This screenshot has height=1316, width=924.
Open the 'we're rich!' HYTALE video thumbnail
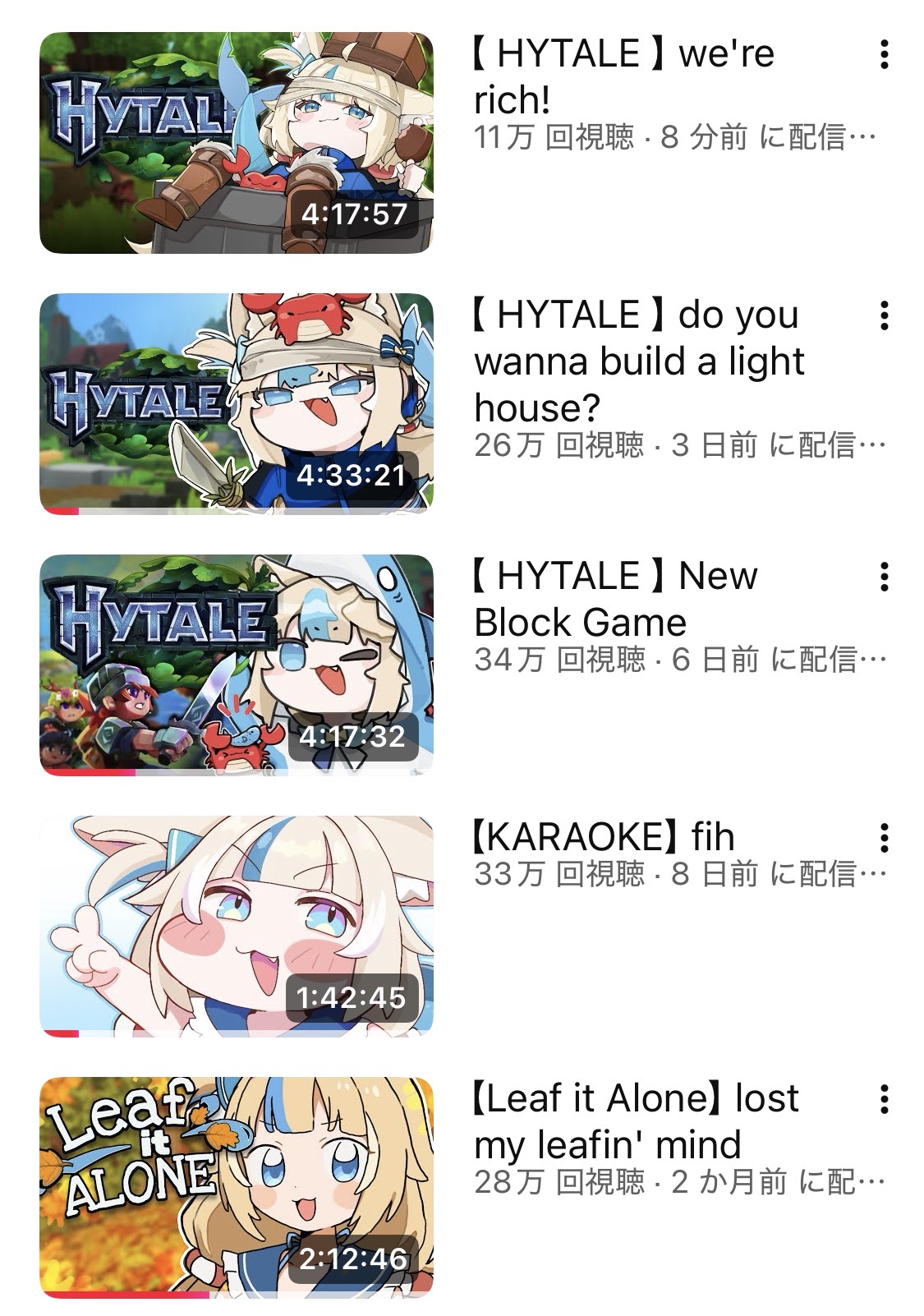[x=236, y=143]
